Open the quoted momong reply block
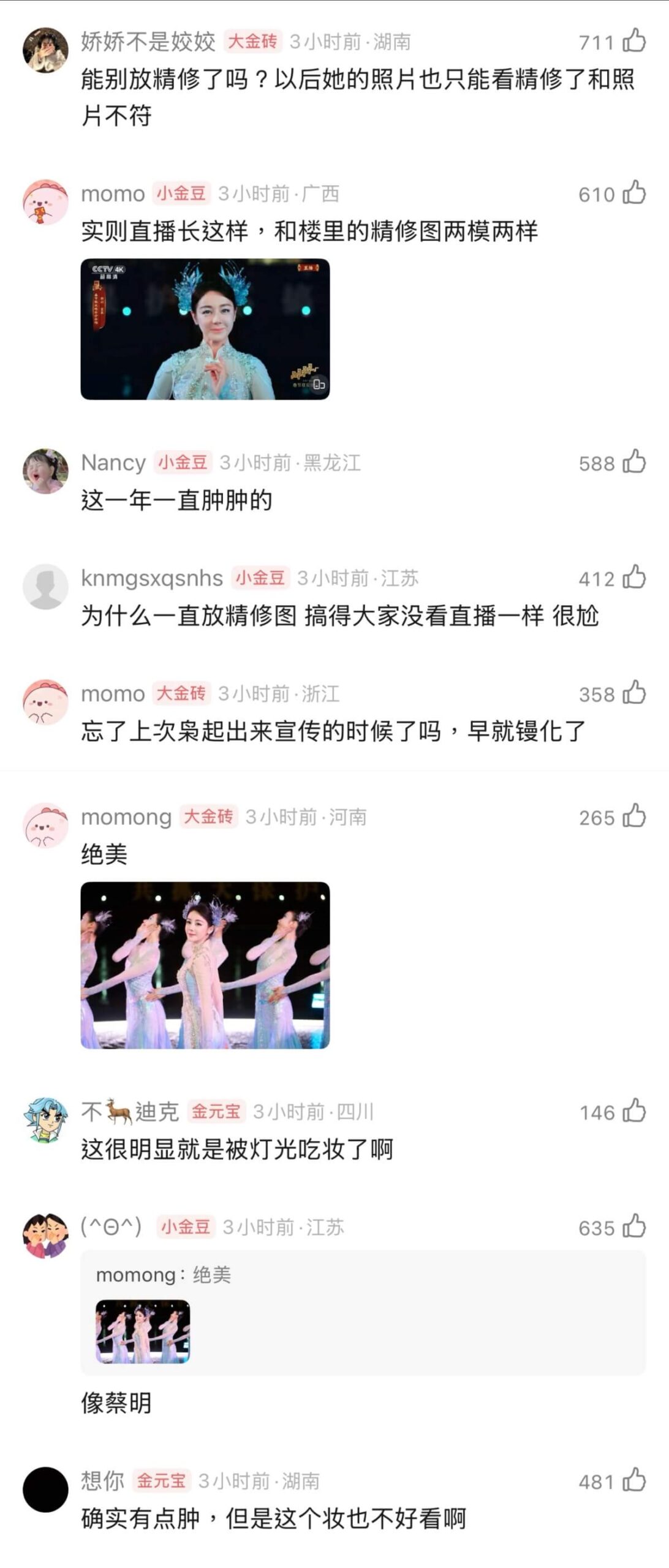The image size is (669, 1568). point(363,1311)
